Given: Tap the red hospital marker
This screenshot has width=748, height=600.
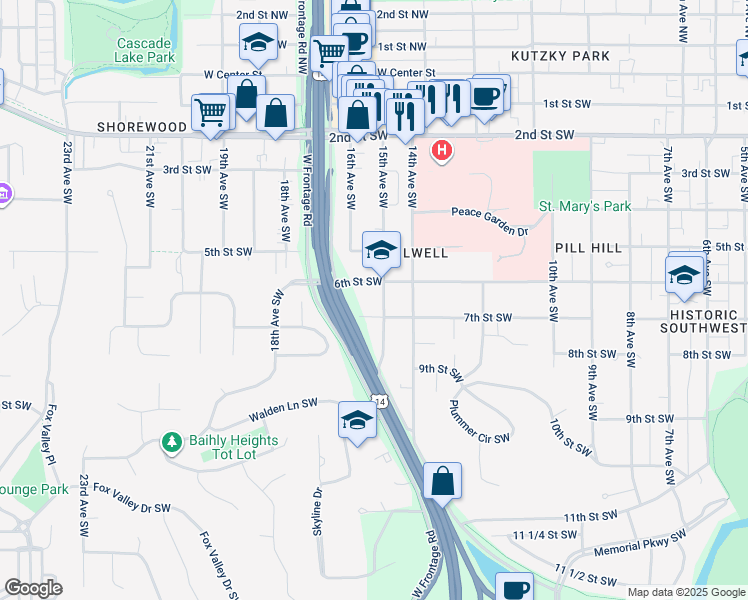Looking at the screenshot, I should (442, 151).
